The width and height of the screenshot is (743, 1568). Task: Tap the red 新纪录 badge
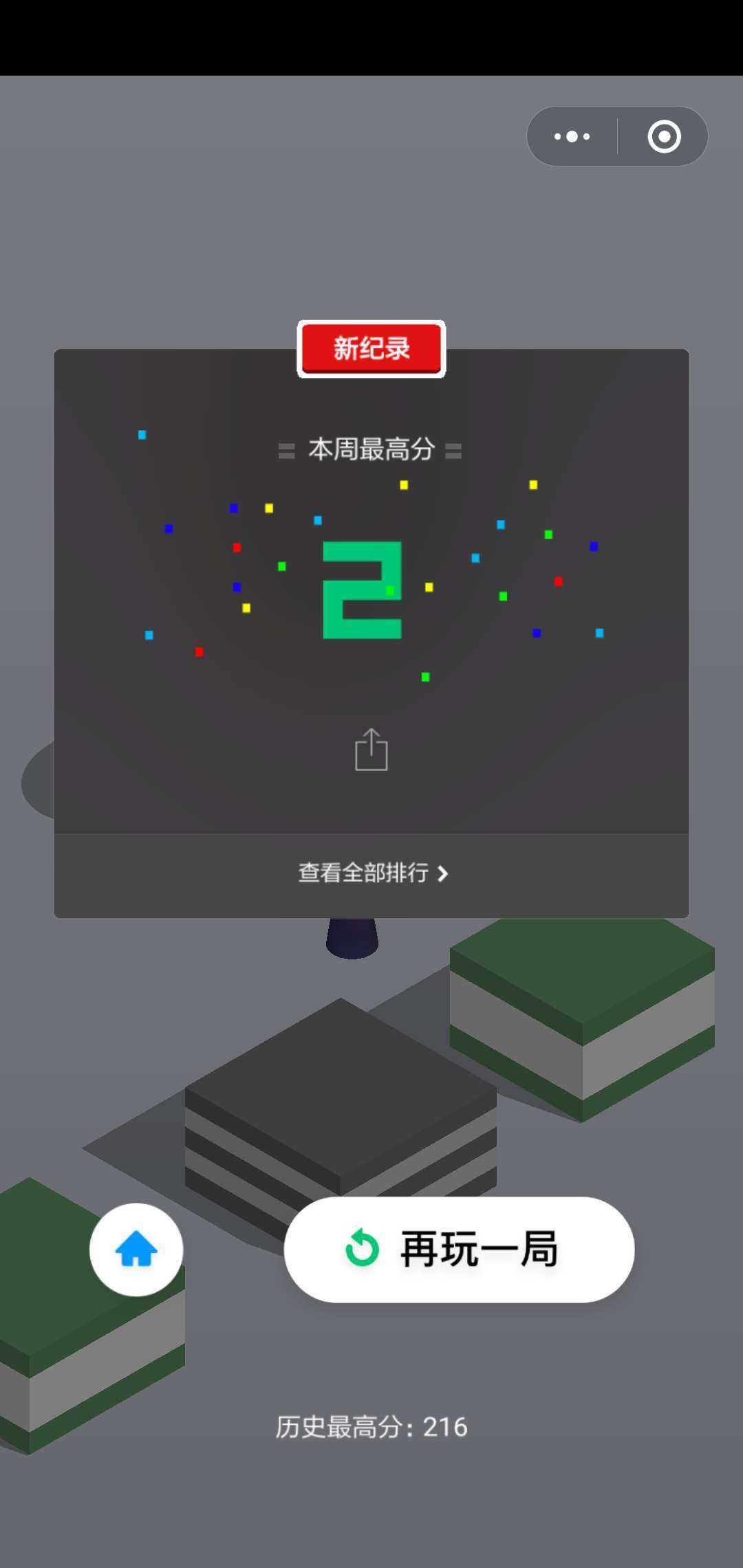pyautogui.click(x=371, y=349)
